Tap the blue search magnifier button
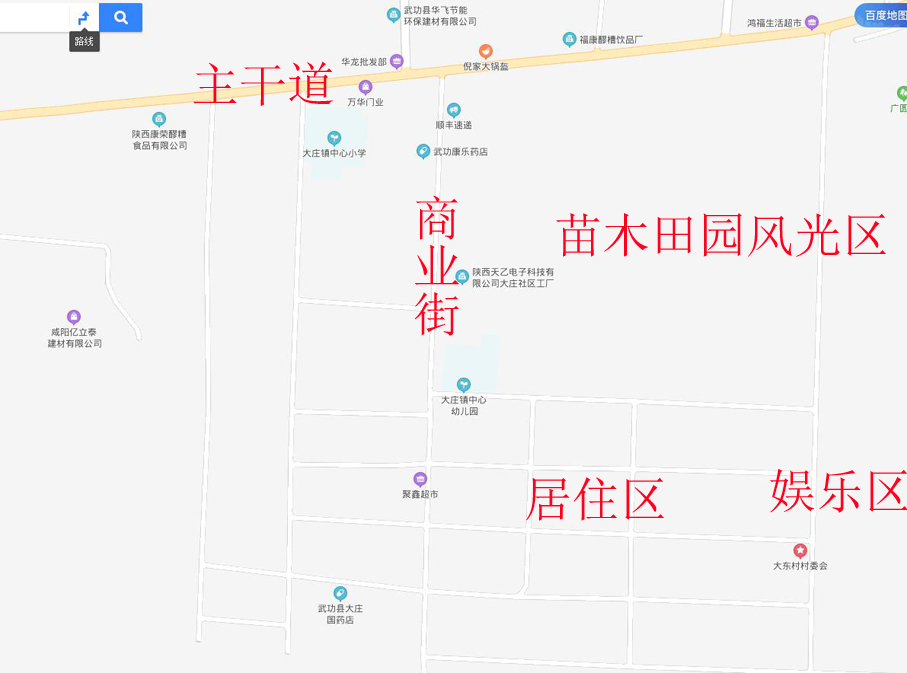907x673 pixels. 121,17
